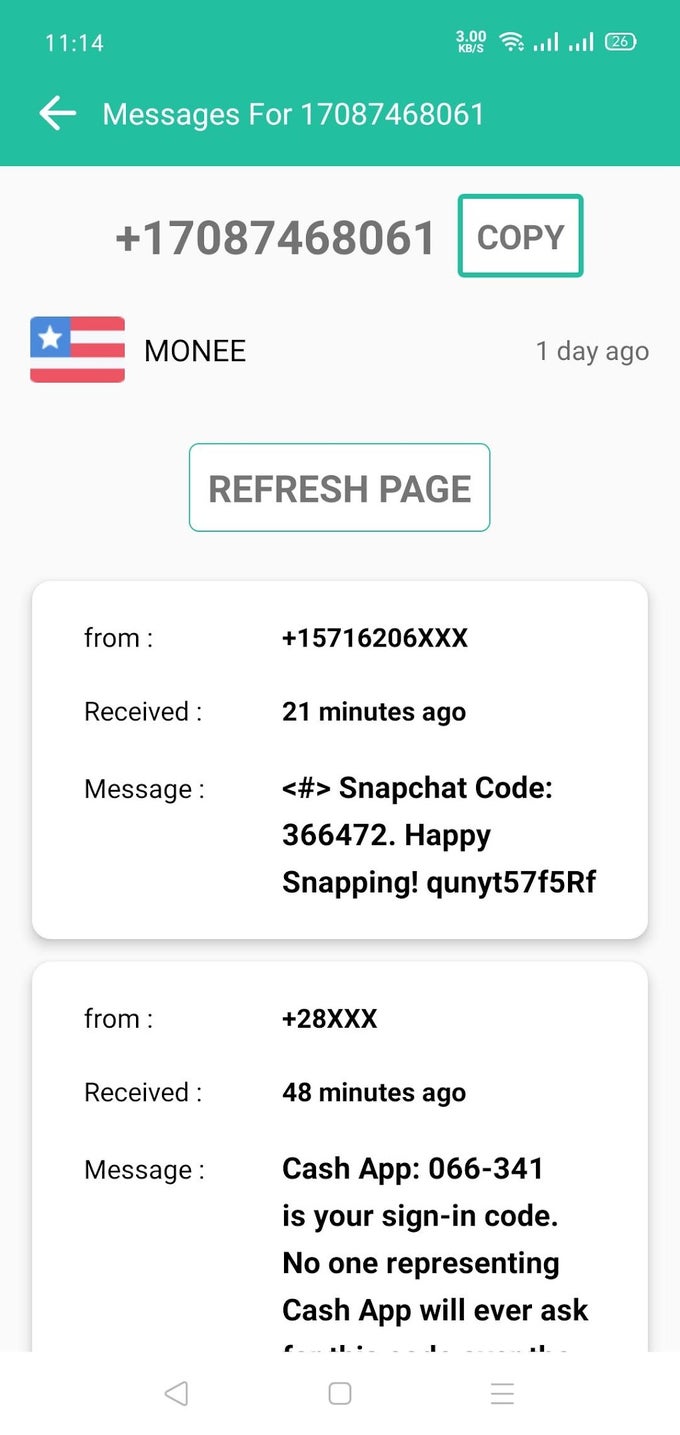Screen dimensions: 680x1435
Task: Go back using the app bar arrow
Action: tap(58, 114)
